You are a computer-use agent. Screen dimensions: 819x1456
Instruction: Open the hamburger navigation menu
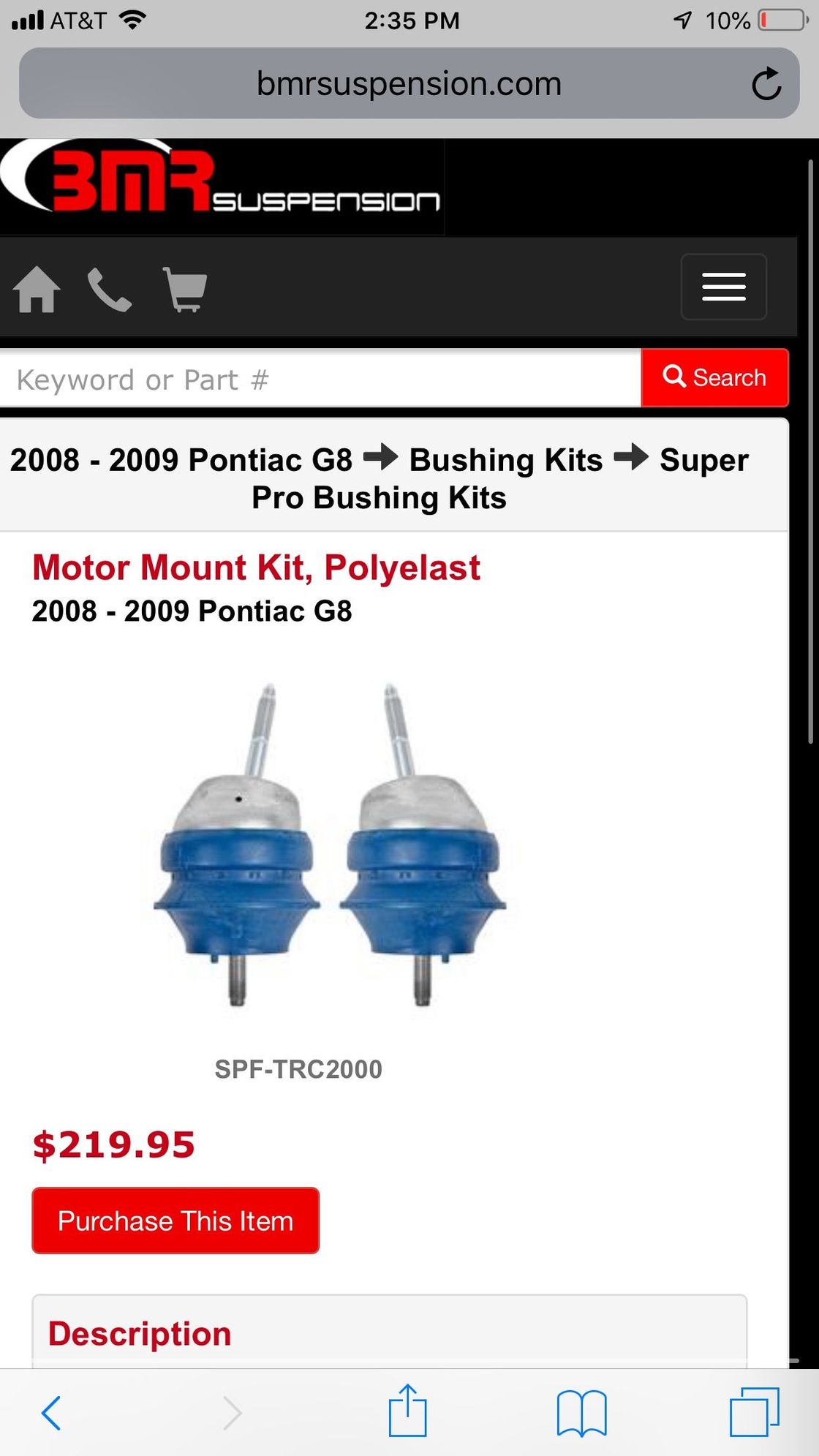[723, 287]
